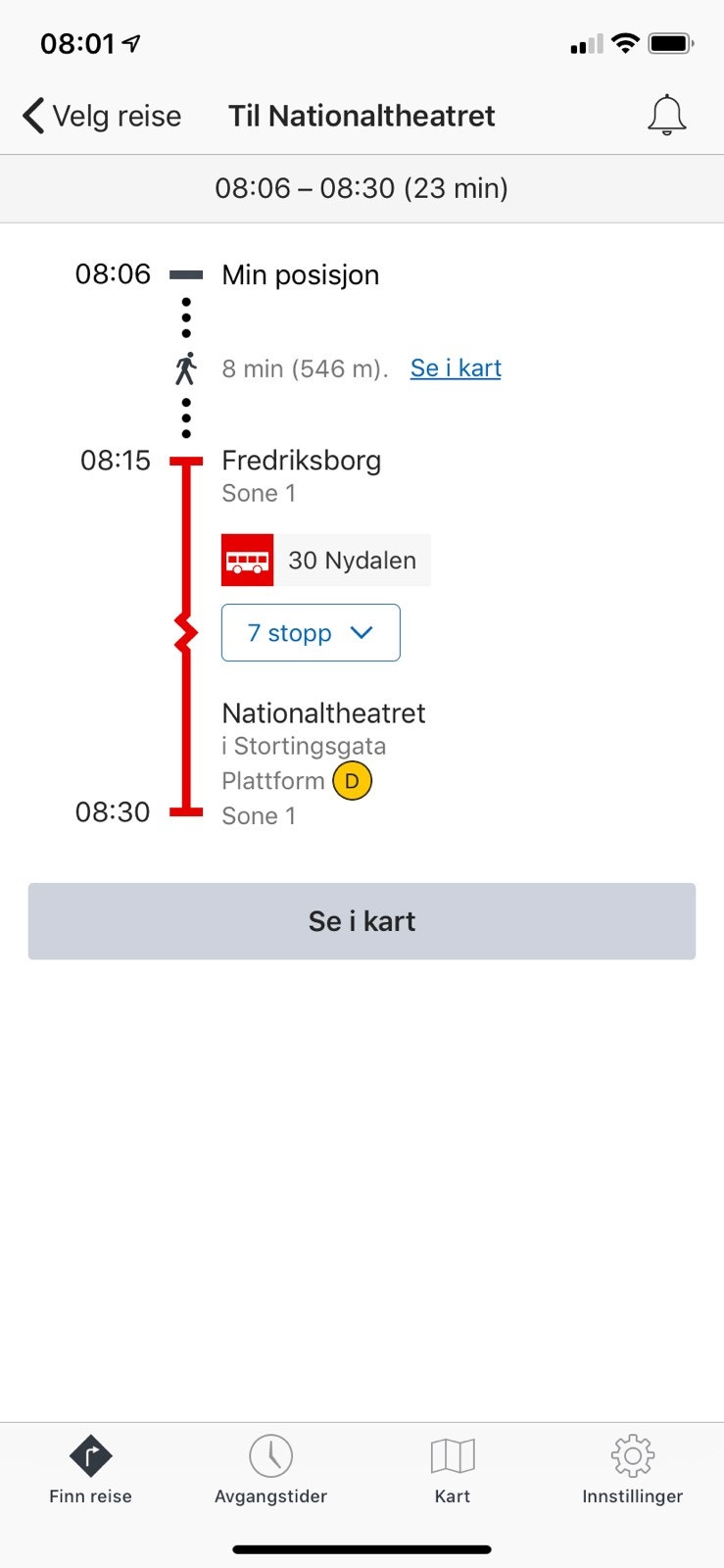Open the Kart map icon

click(x=452, y=1455)
